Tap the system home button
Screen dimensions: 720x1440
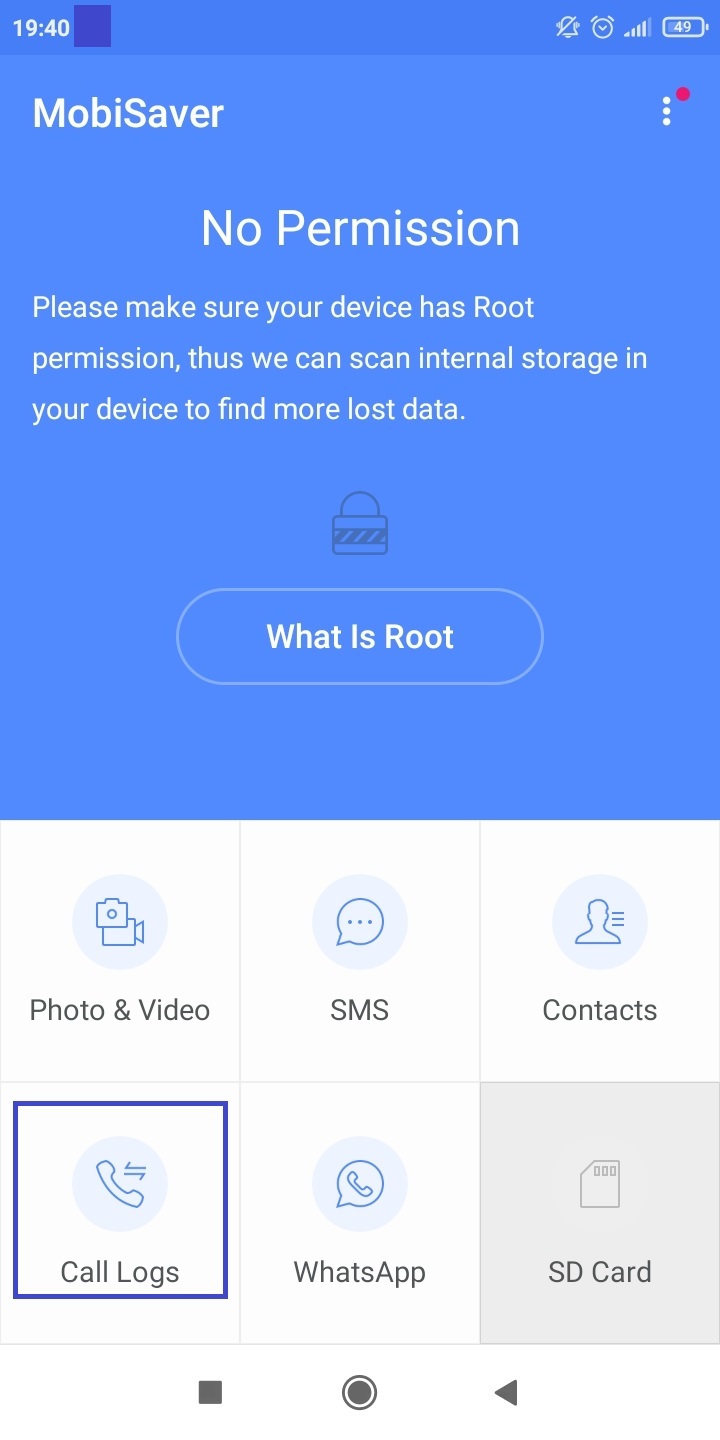point(359,1392)
